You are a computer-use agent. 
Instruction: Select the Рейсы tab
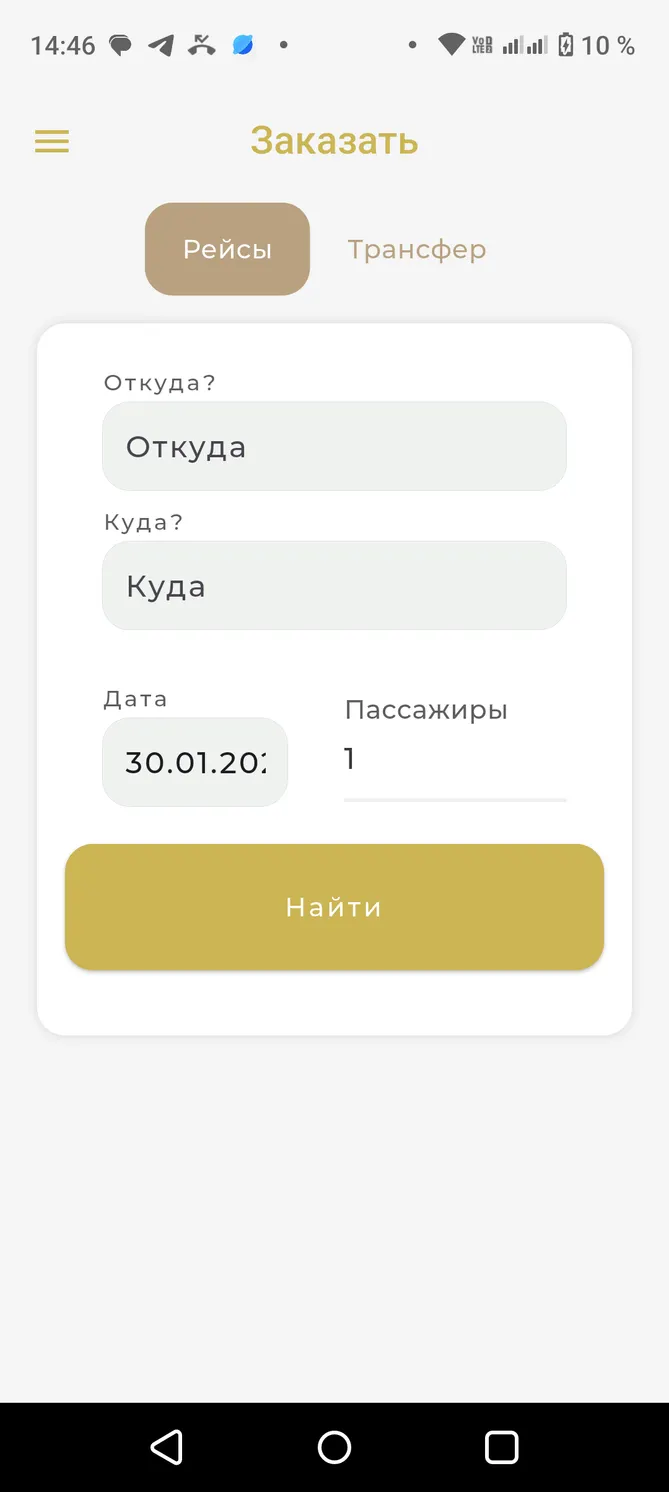click(x=227, y=249)
